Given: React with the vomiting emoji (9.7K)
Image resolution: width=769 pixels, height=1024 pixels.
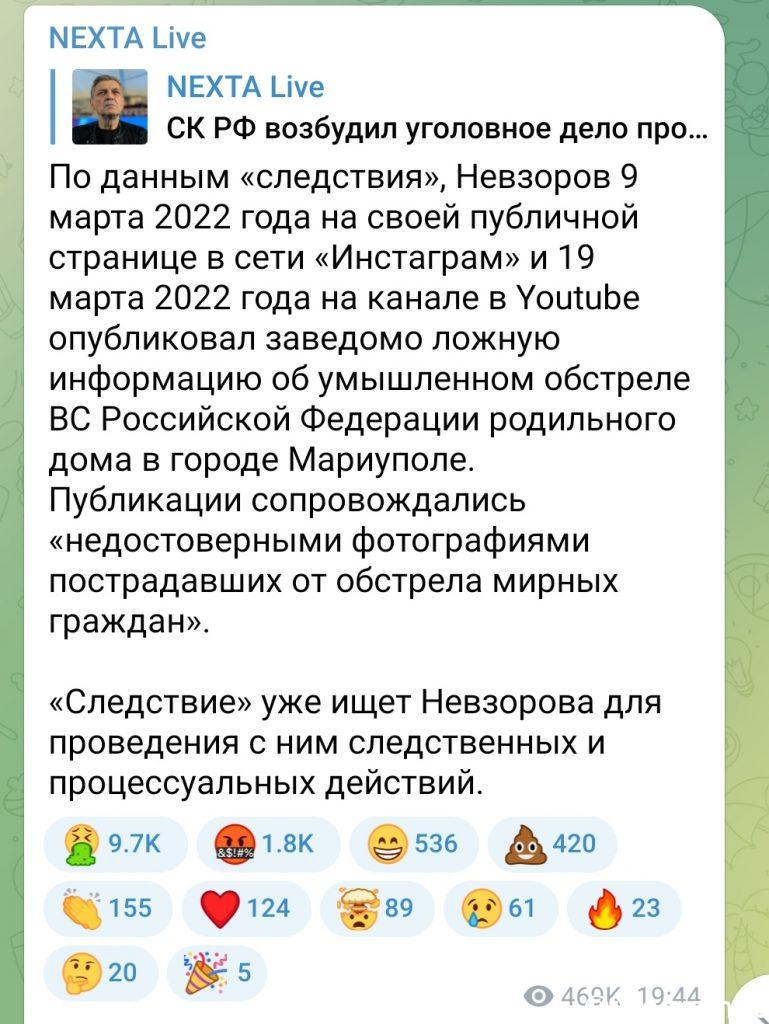Looking at the screenshot, I should pyautogui.click(x=115, y=844).
